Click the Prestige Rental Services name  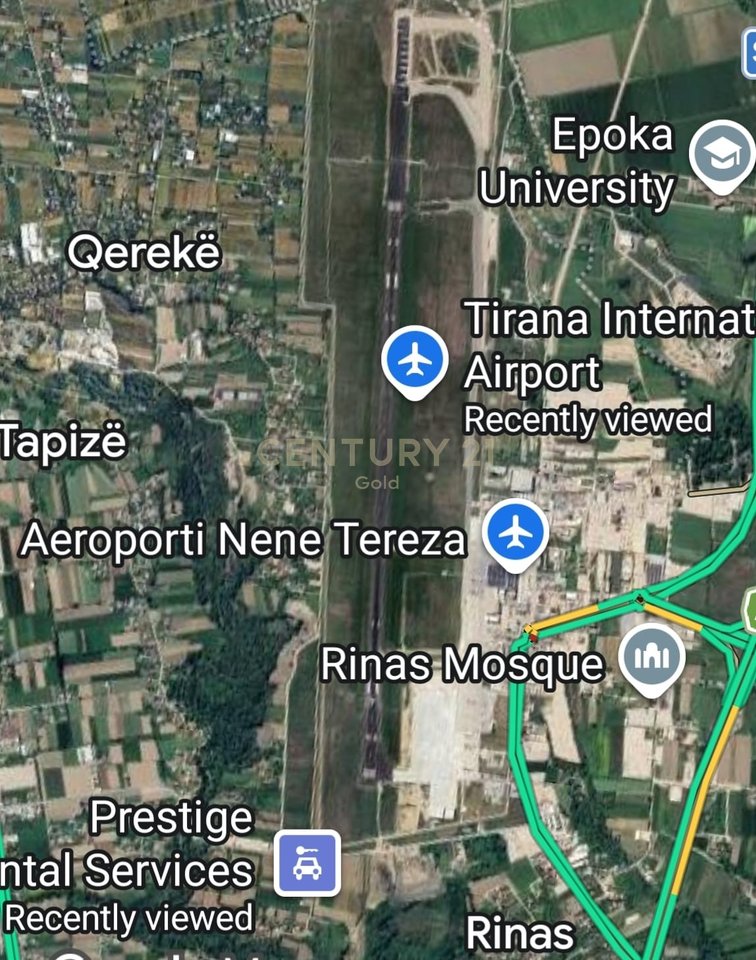click(130, 845)
